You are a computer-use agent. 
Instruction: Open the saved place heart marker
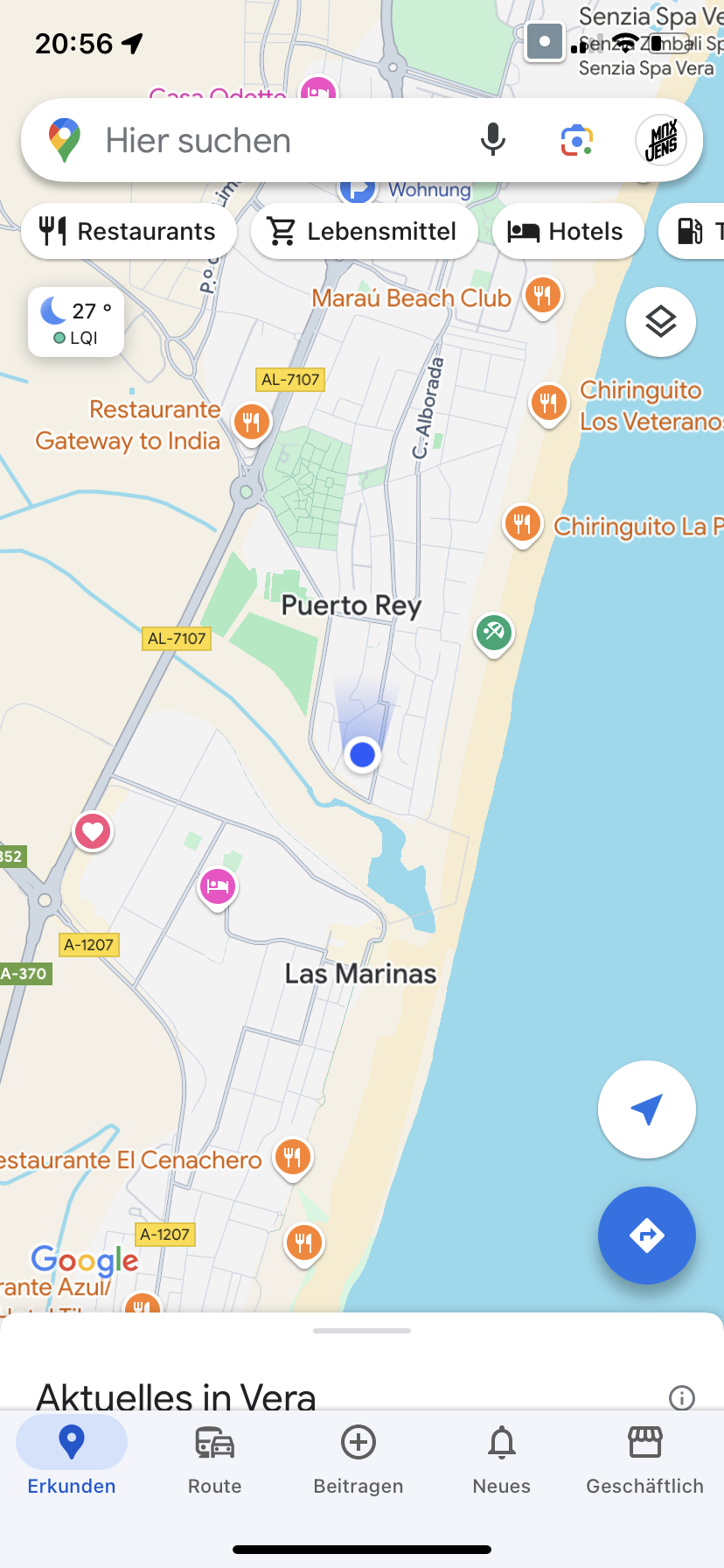pyautogui.click(x=93, y=831)
